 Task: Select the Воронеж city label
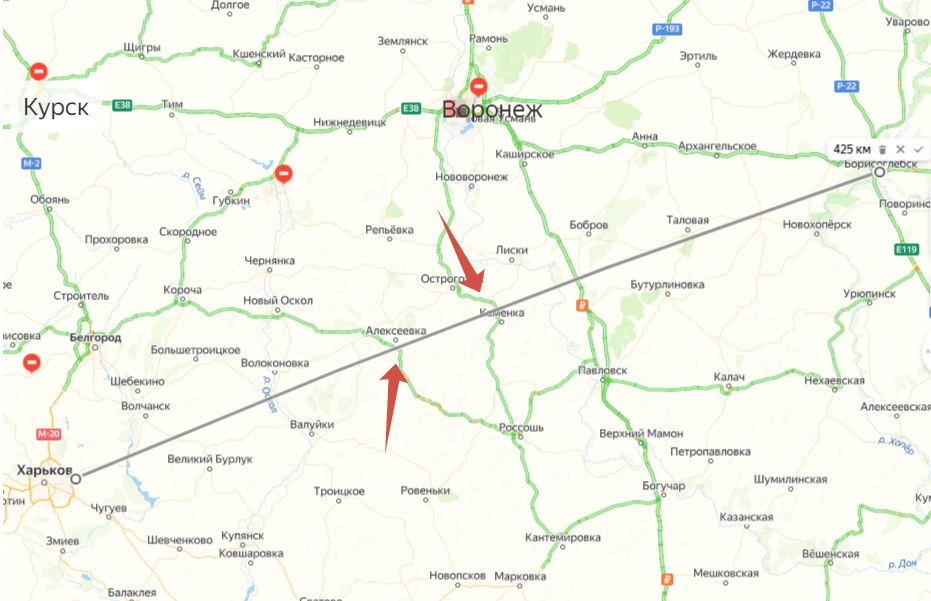tap(492, 109)
